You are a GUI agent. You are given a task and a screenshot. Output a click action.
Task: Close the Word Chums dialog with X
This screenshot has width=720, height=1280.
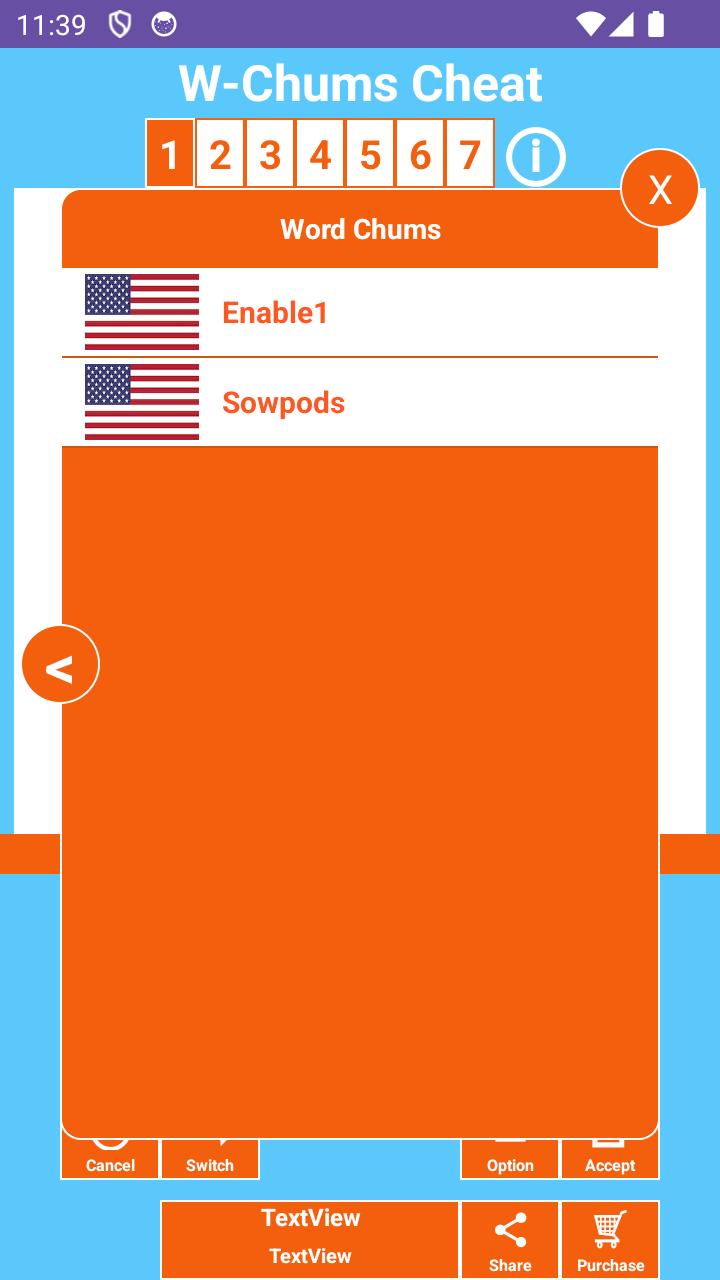pyautogui.click(x=660, y=188)
